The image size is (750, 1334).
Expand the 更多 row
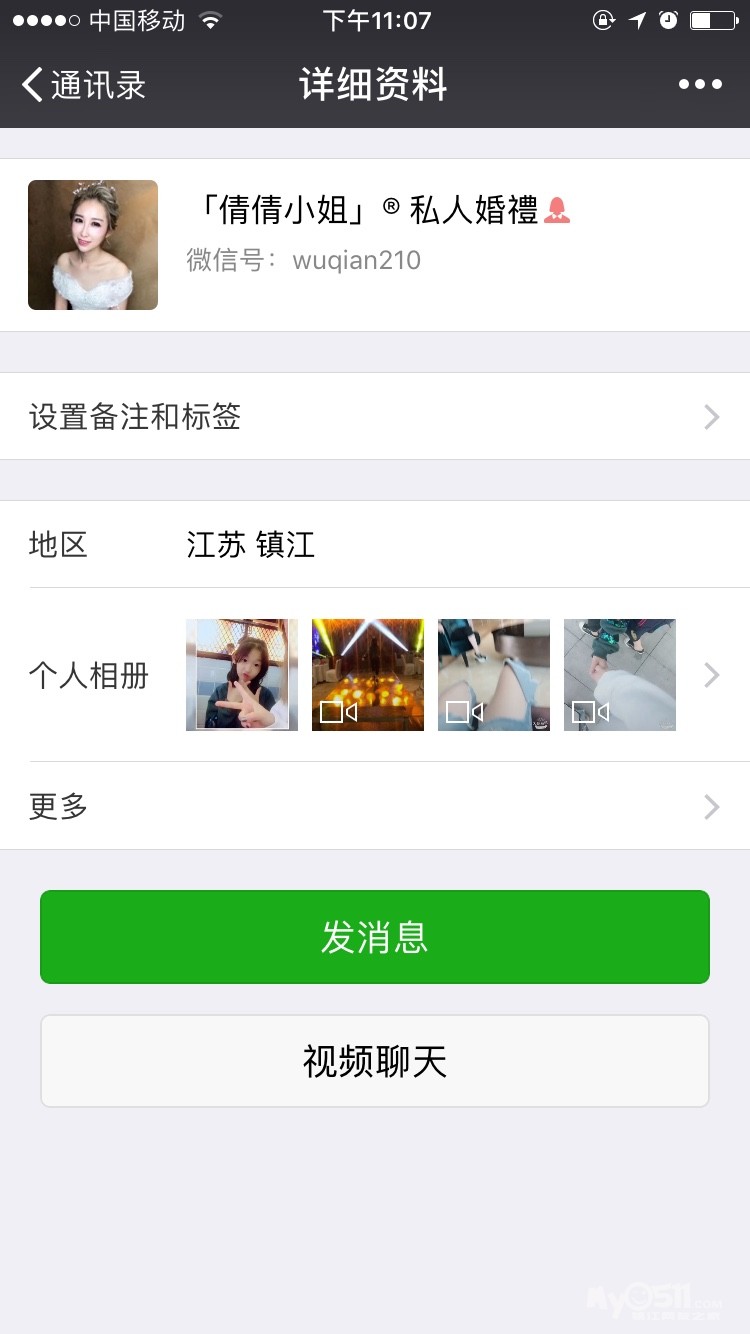(375, 806)
